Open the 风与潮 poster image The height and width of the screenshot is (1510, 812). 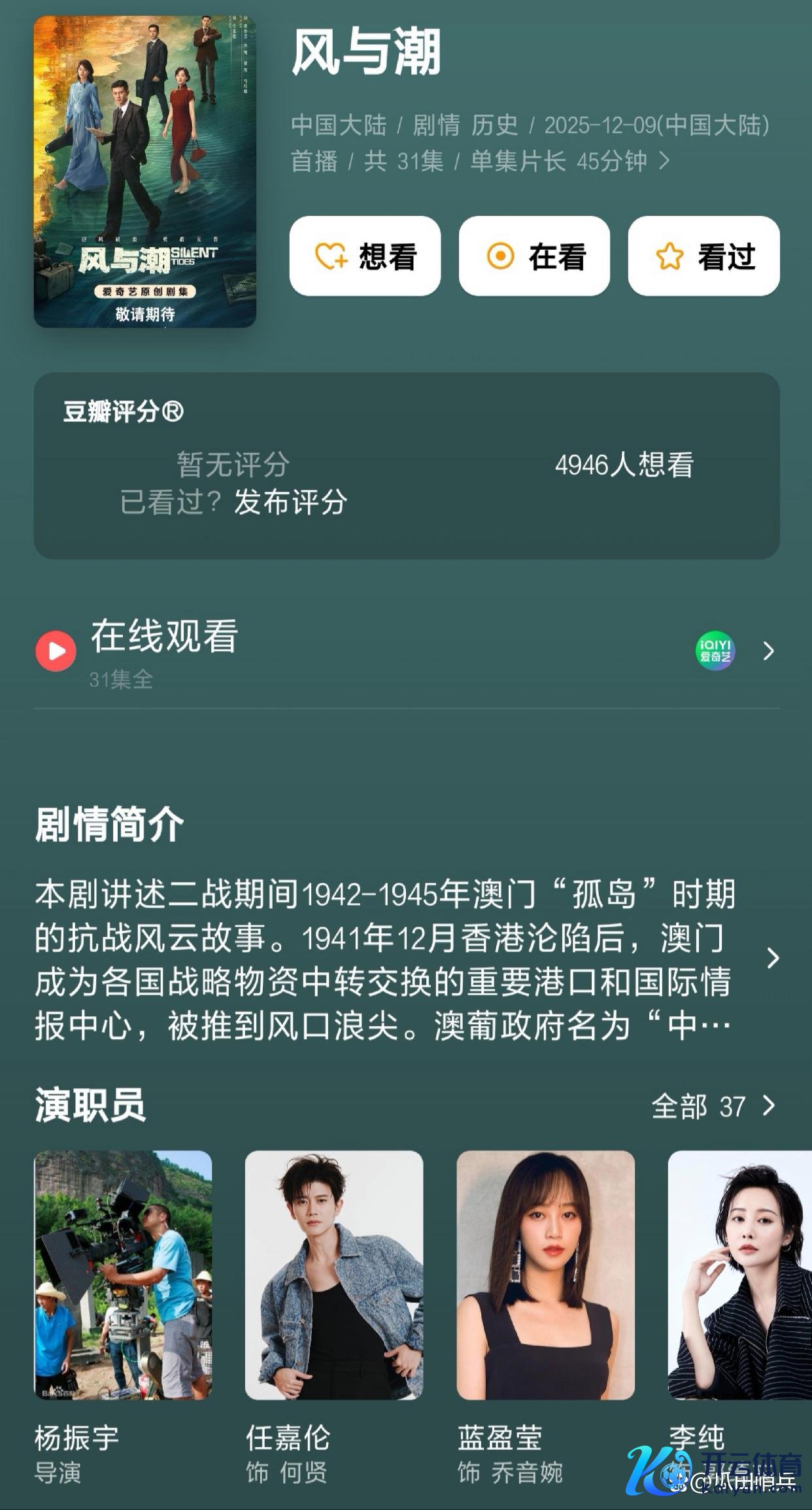[144, 171]
